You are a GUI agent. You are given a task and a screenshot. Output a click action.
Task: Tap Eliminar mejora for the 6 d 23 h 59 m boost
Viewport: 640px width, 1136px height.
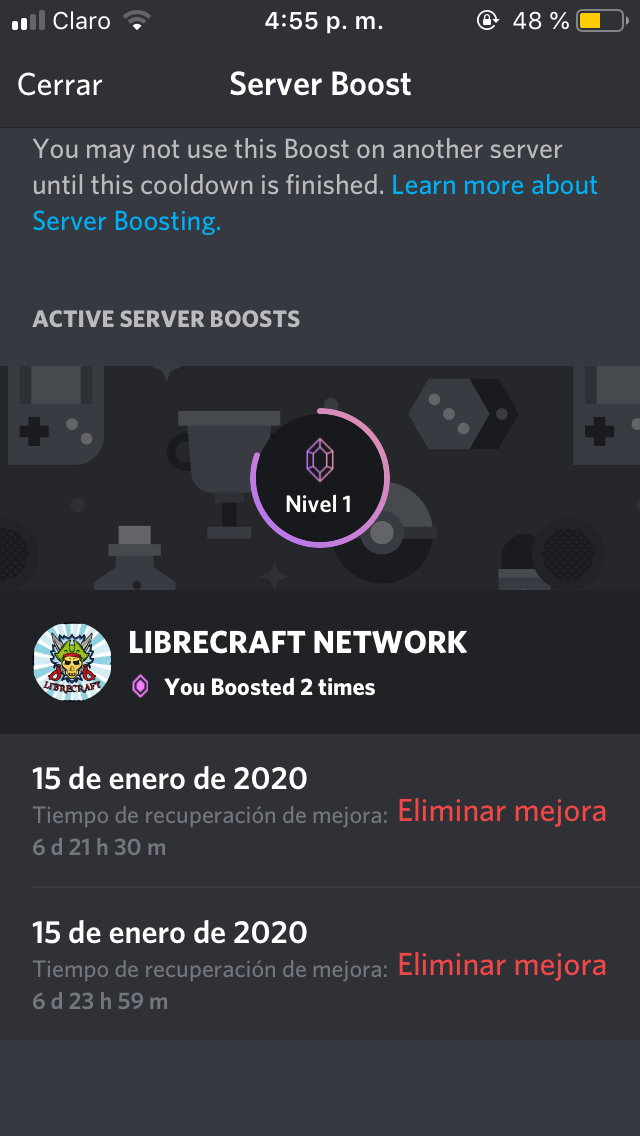coord(502,965)
